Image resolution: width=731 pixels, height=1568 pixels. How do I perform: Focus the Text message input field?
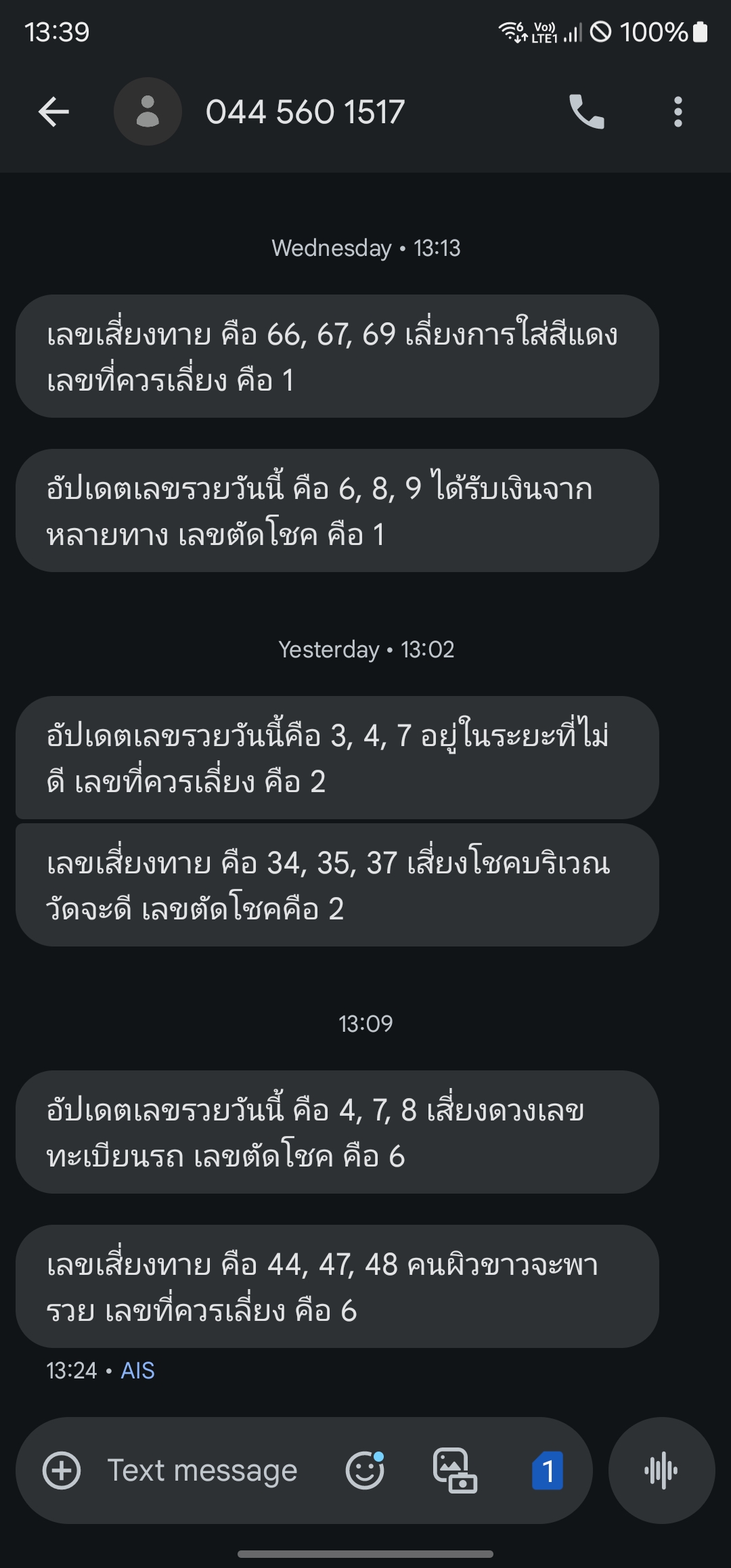click(203, 1471)
